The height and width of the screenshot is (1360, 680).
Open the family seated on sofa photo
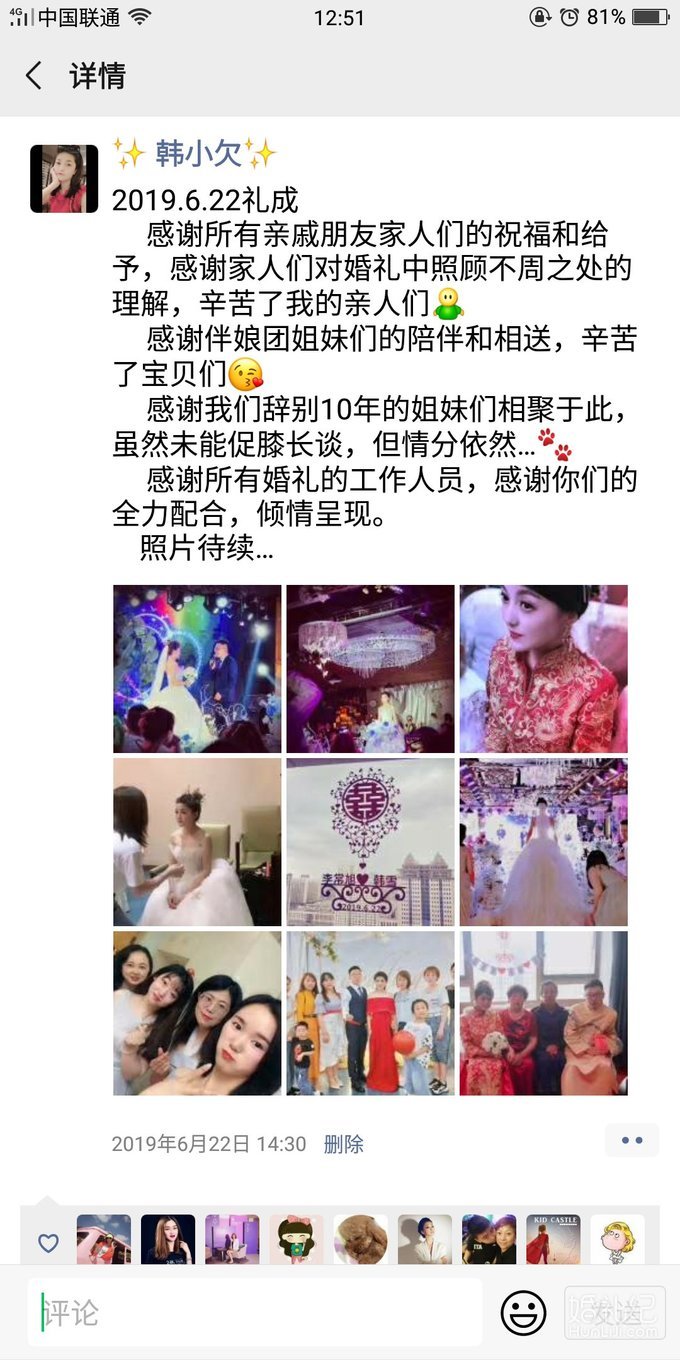543,1014
